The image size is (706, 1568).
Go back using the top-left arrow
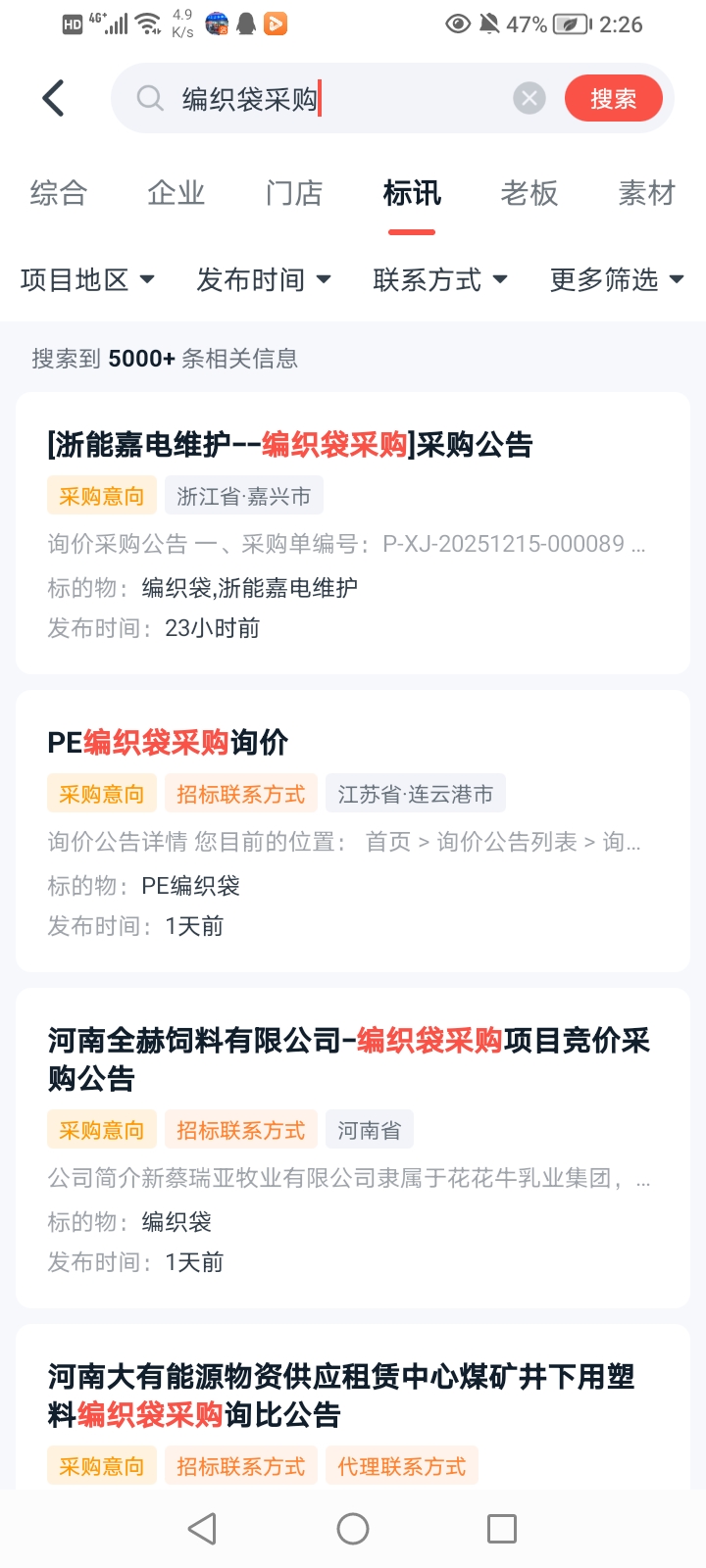(54, 98)
